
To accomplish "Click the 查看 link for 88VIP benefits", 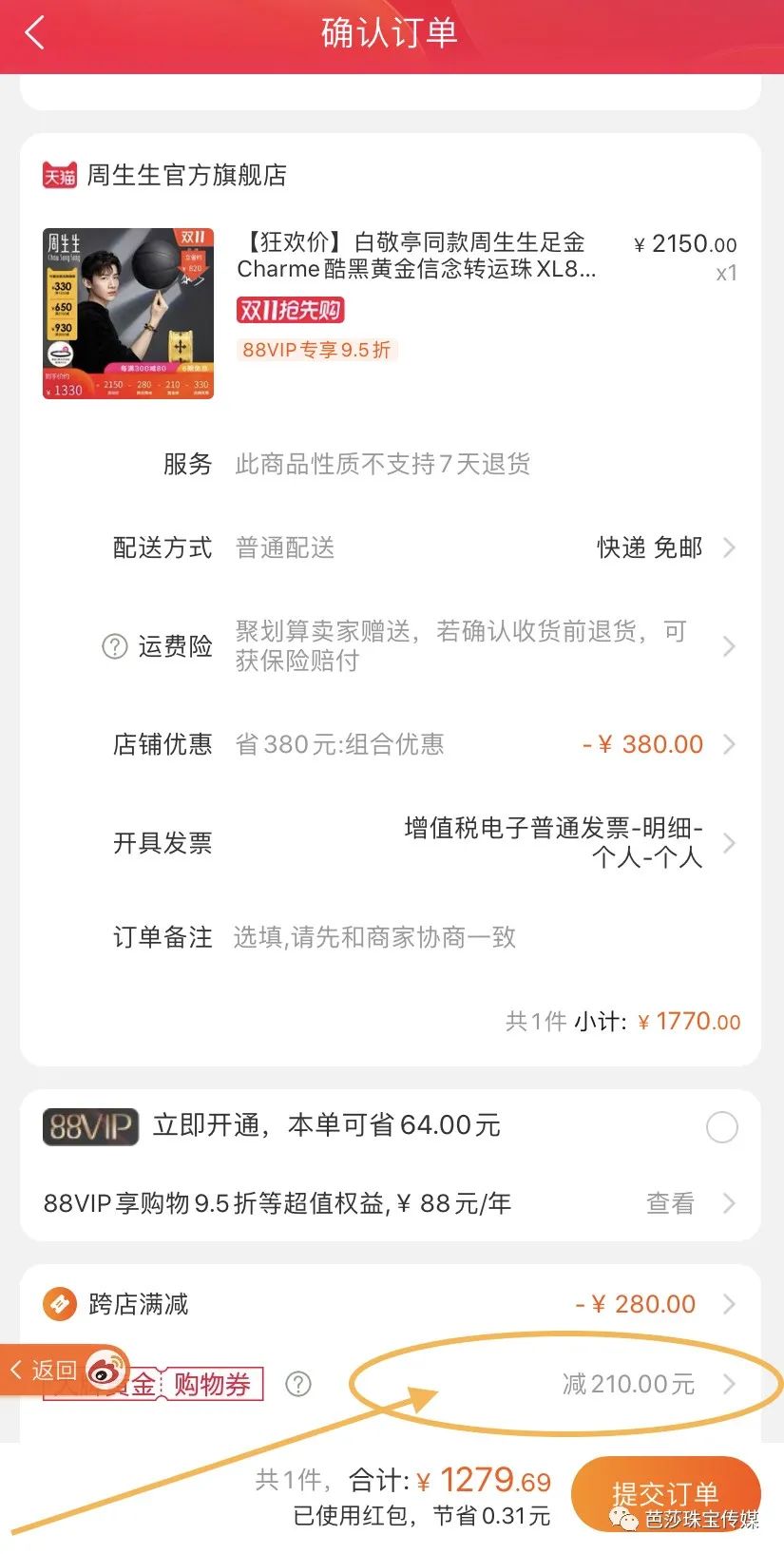I will [x=668, y=1203].
